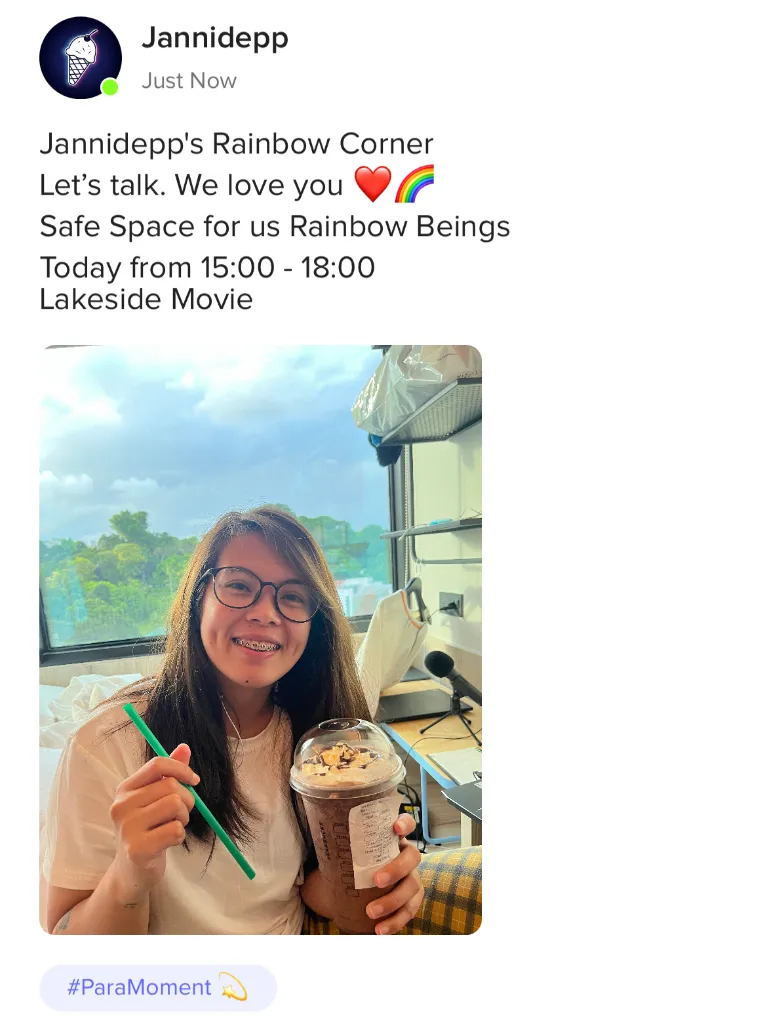Open the post photo in full view
The image size is (767, 1024).
(260, 640)
